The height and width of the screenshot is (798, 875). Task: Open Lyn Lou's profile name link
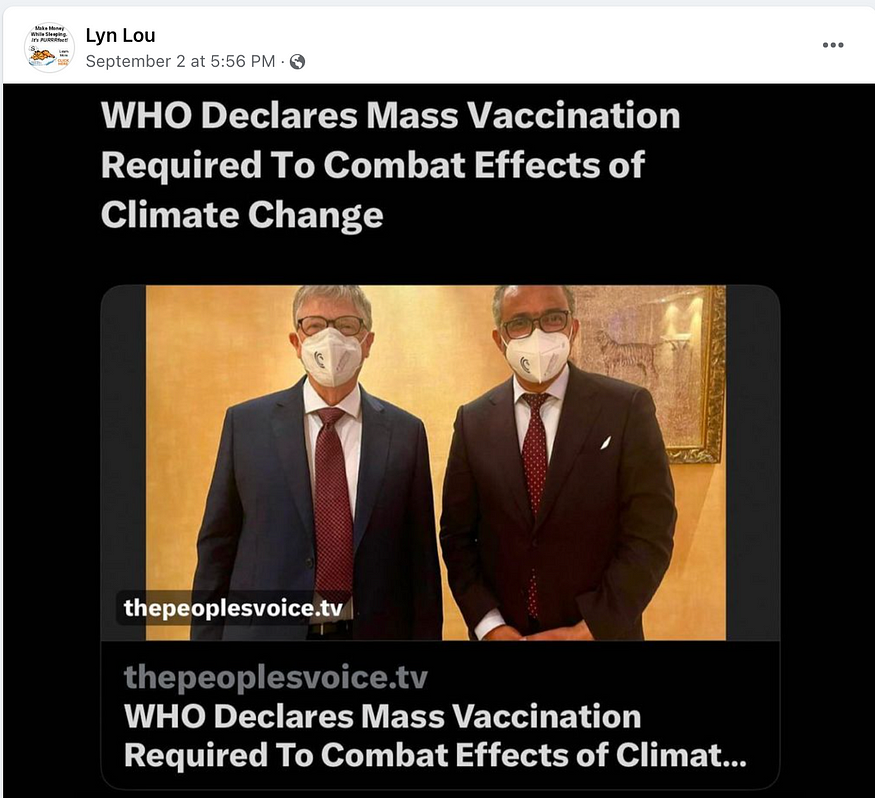[x=121, y=35]
